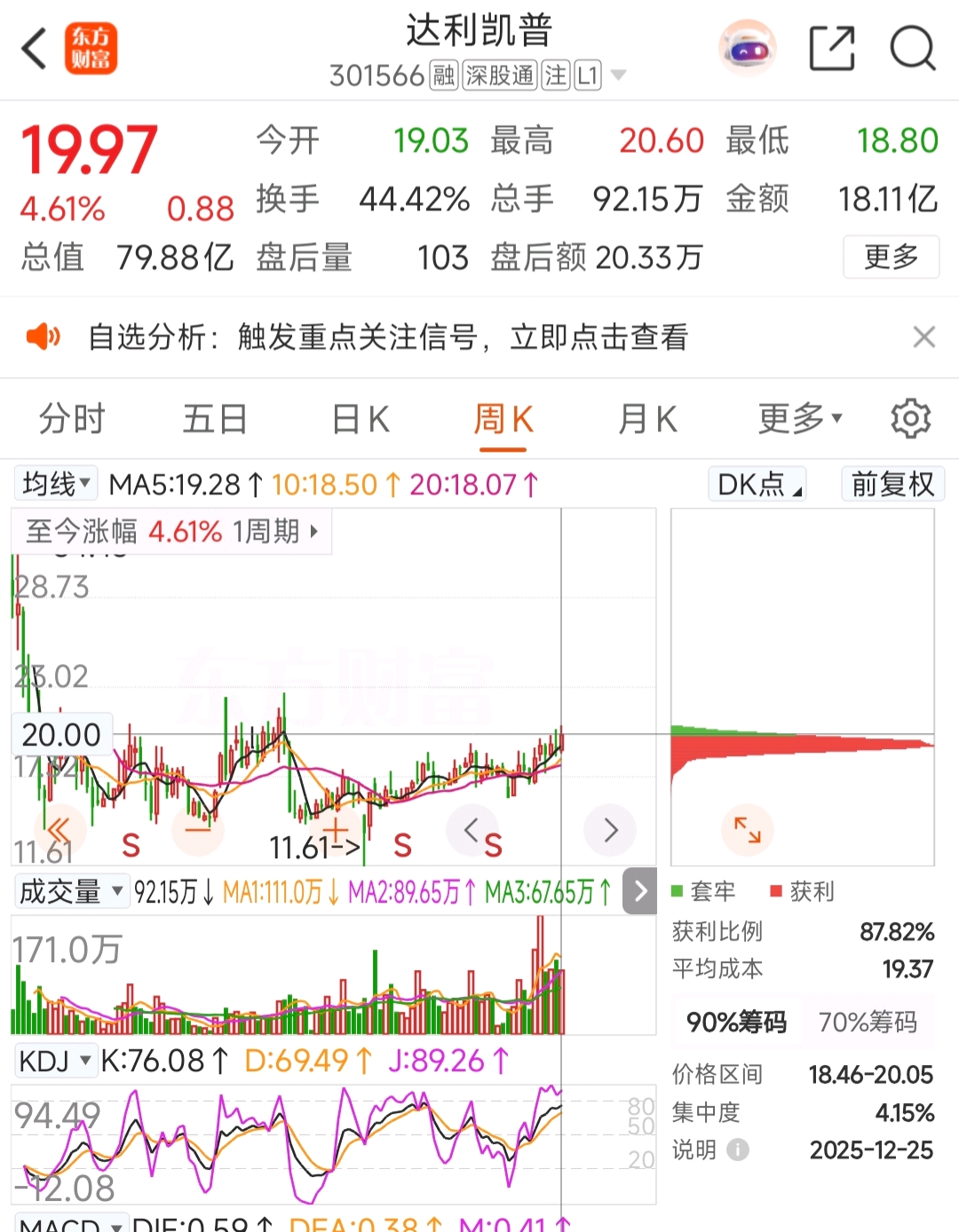Screen dimensions: 959x1232
Task: Open the AI assistant avatar
Action: pyautogui.click(x=748, y=49)
